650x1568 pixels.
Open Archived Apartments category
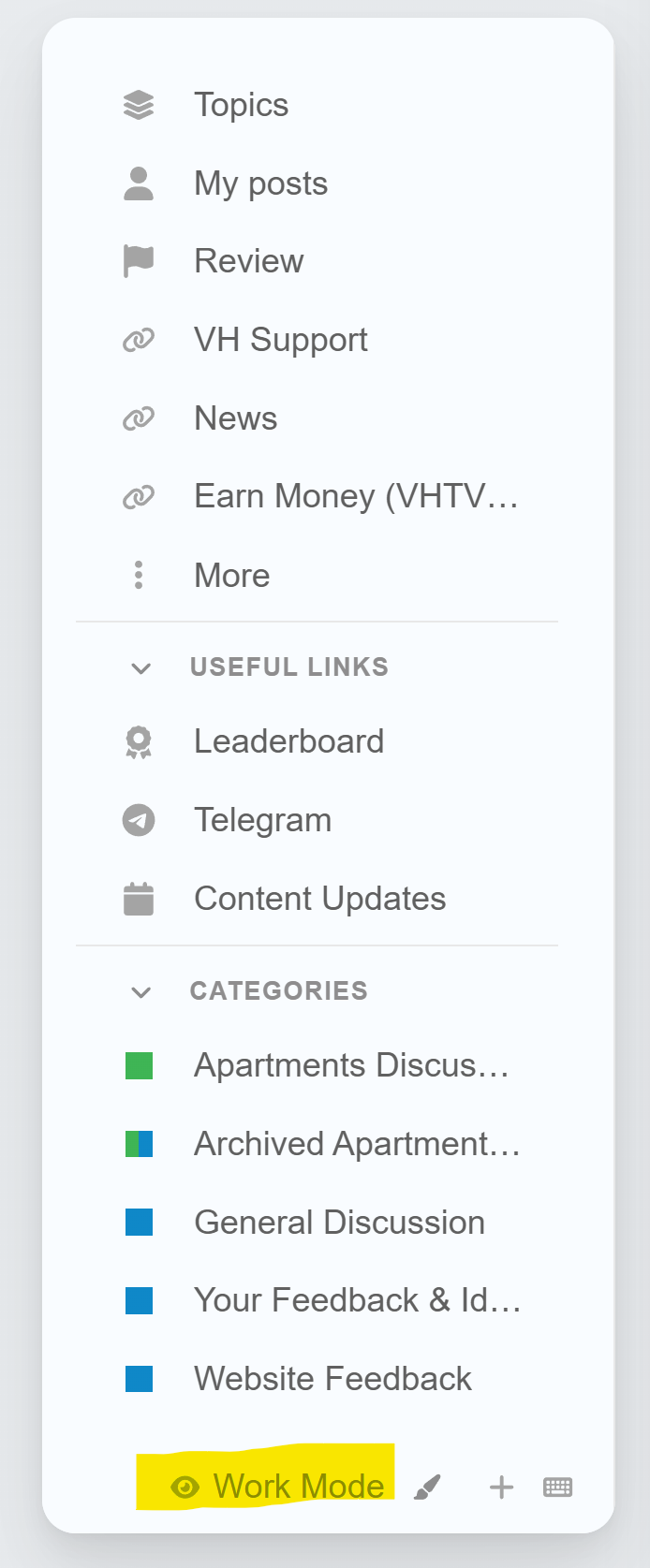356,1144
